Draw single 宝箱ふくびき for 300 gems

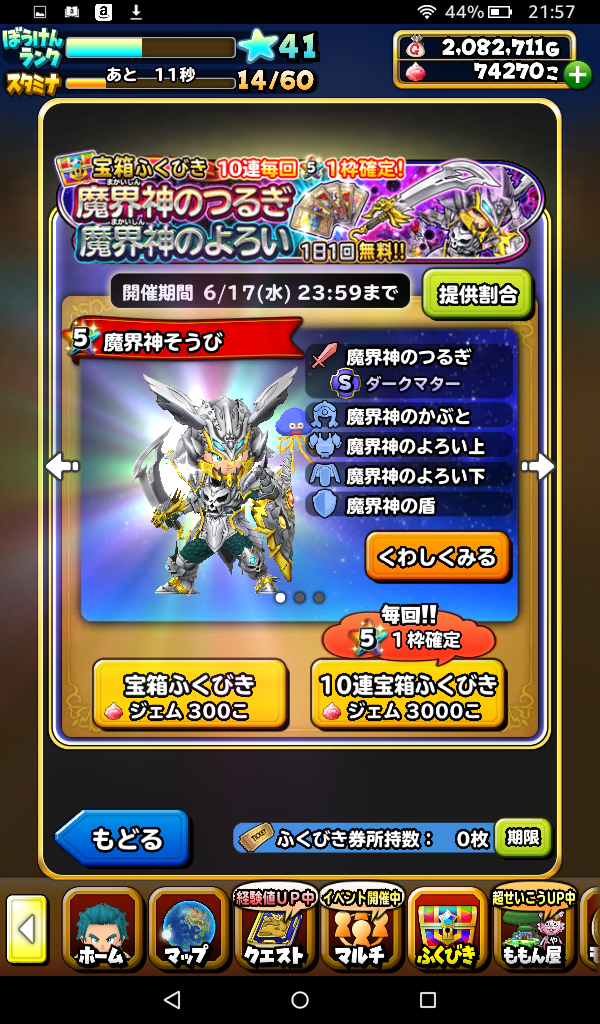click(x=190, y=696)
